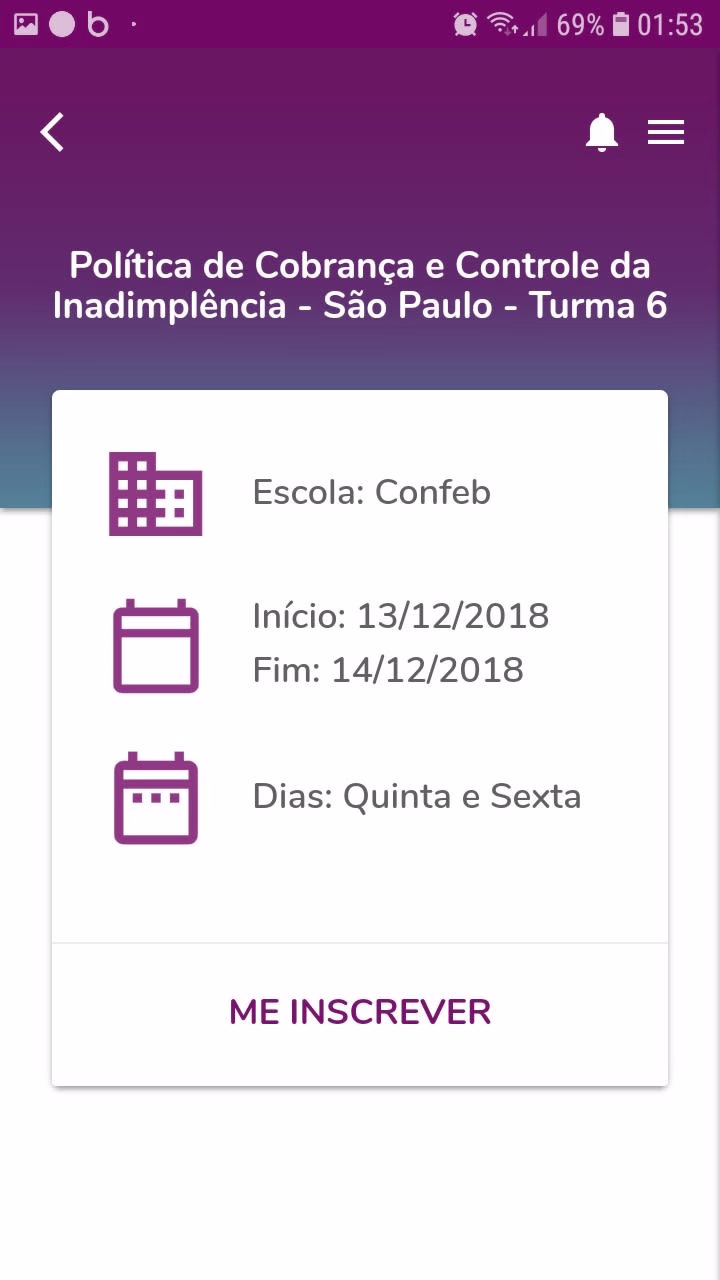This screenshot has width=720, height=1280.
Task: Tap ME INSCREVER to enroll in the course
Action: (x=360, y=1012)
